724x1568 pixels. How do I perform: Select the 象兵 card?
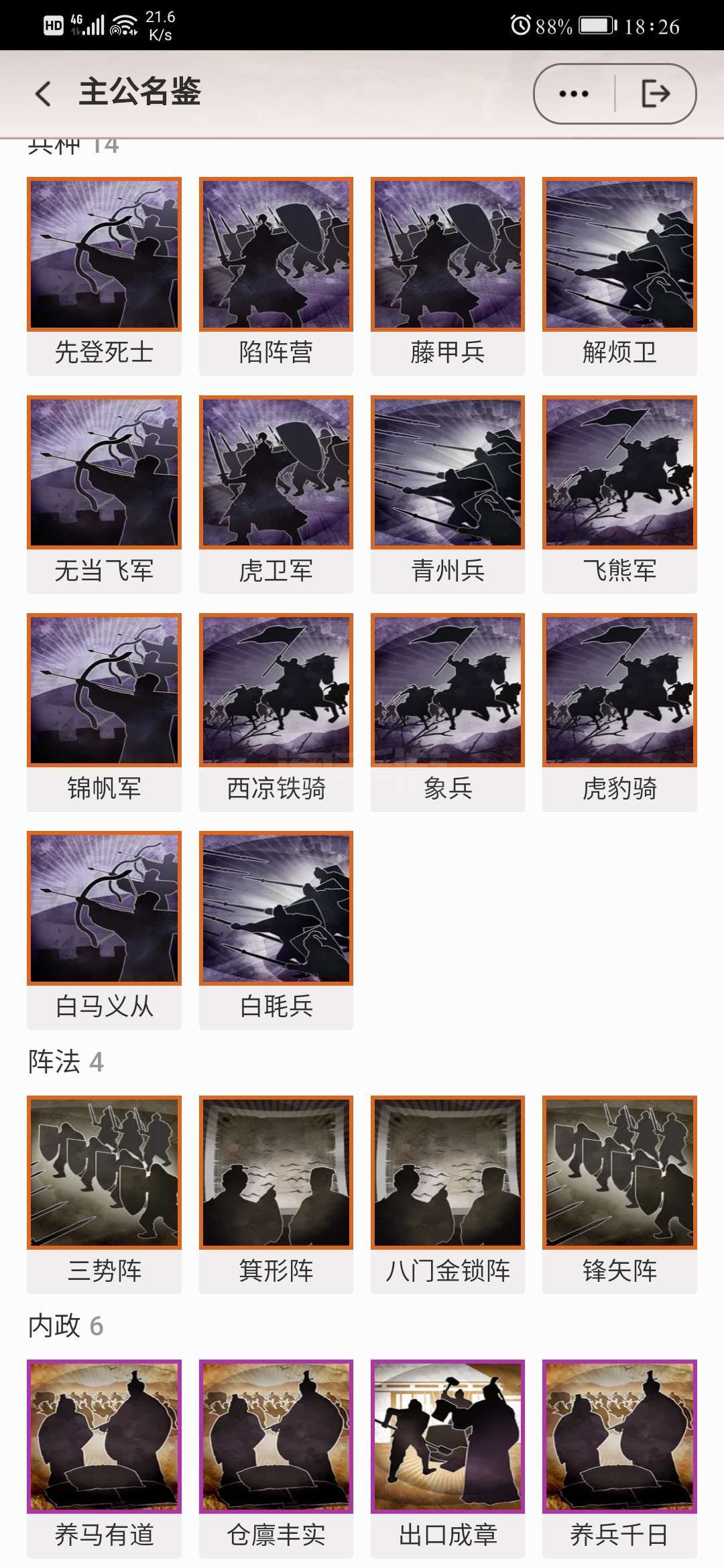(x=448, y=712)
